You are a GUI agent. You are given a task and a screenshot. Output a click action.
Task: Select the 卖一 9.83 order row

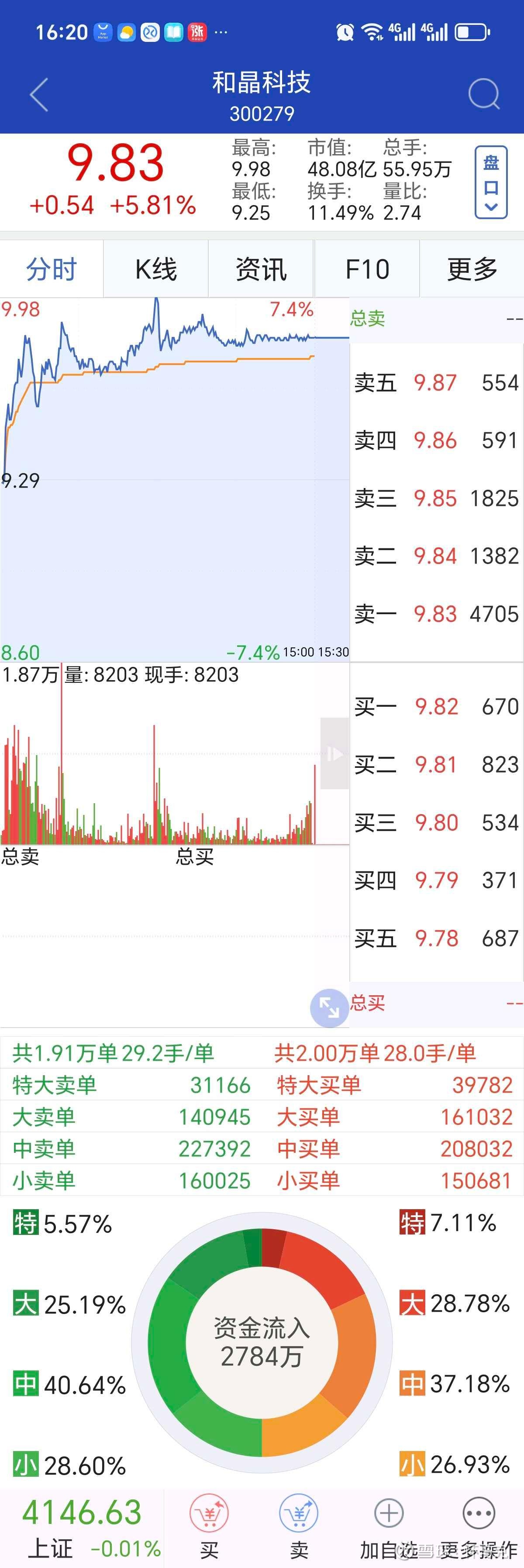436,614
